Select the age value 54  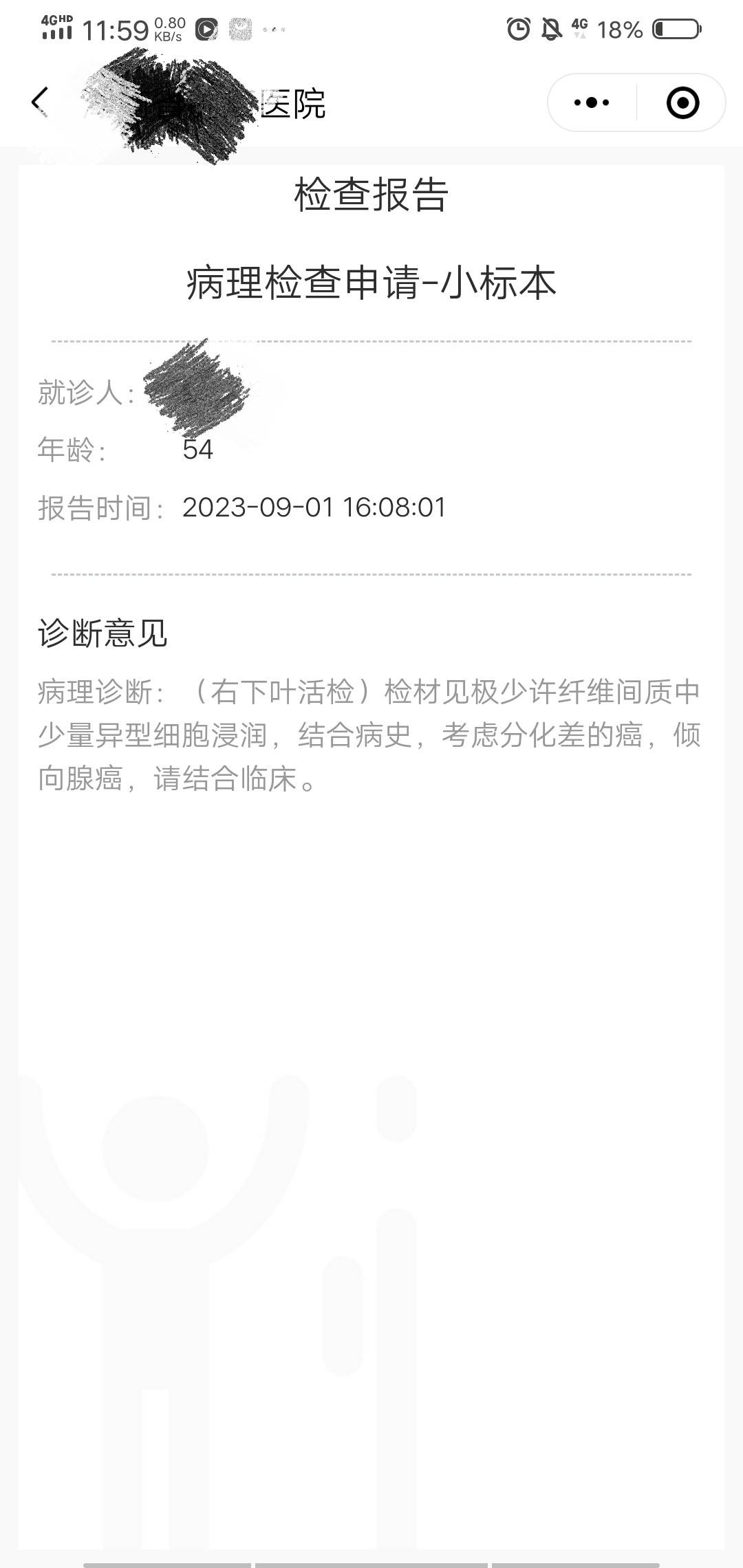pyautogui.click(x=199, y=449)
